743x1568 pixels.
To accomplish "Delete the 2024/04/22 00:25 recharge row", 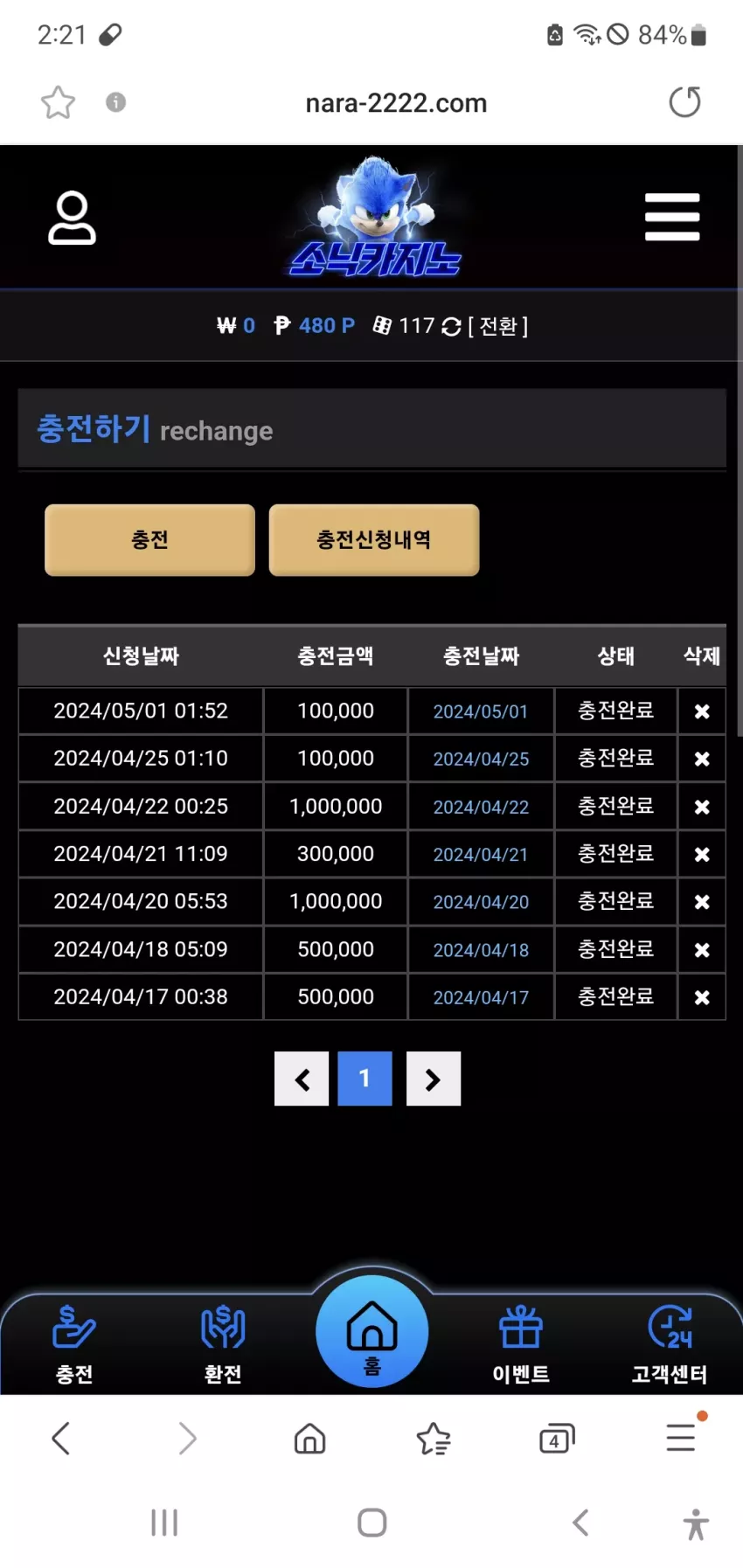I will [x=701, y=807].
